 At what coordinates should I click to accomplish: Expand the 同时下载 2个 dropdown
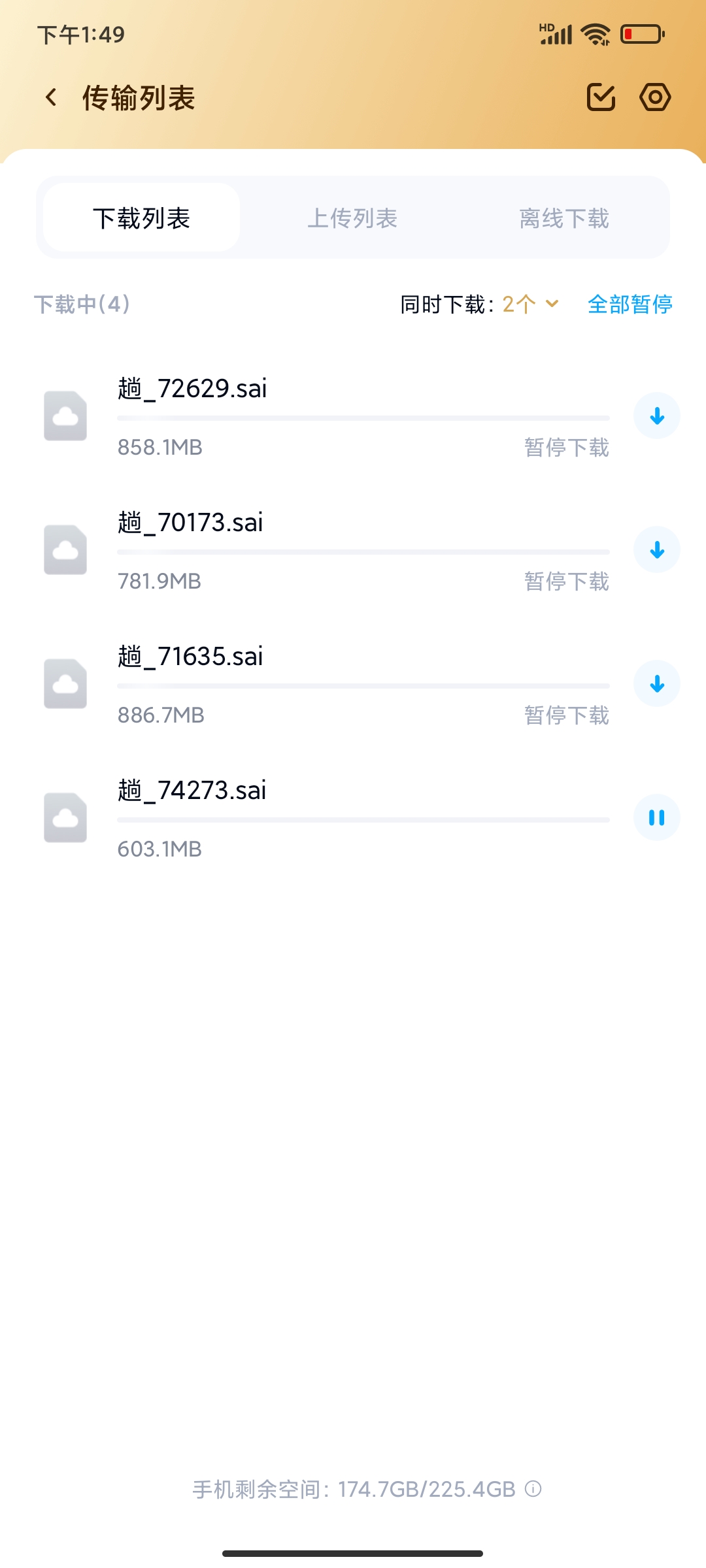(530, 304)
